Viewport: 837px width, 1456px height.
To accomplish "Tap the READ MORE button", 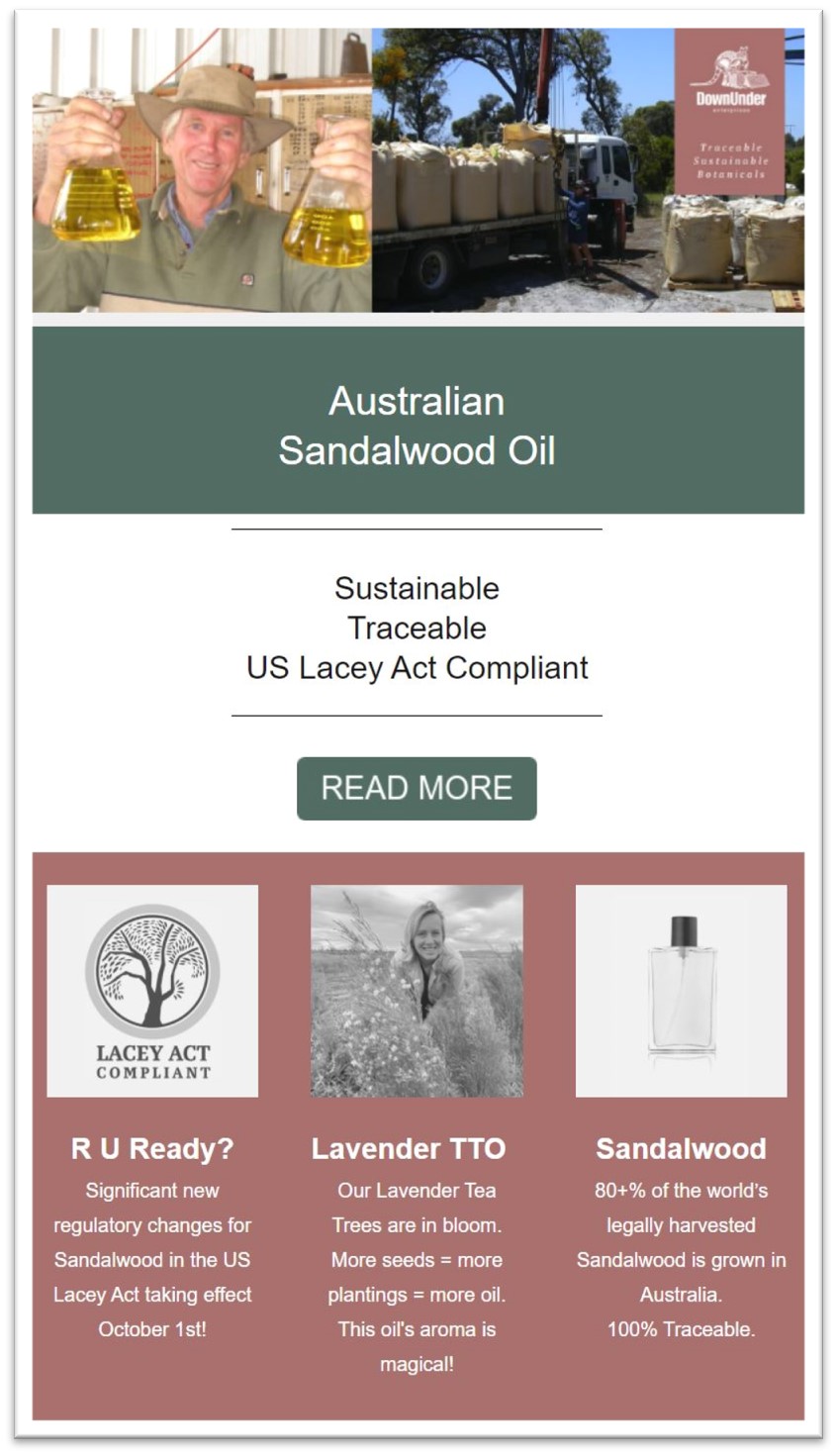I will [x=417, y=789].
